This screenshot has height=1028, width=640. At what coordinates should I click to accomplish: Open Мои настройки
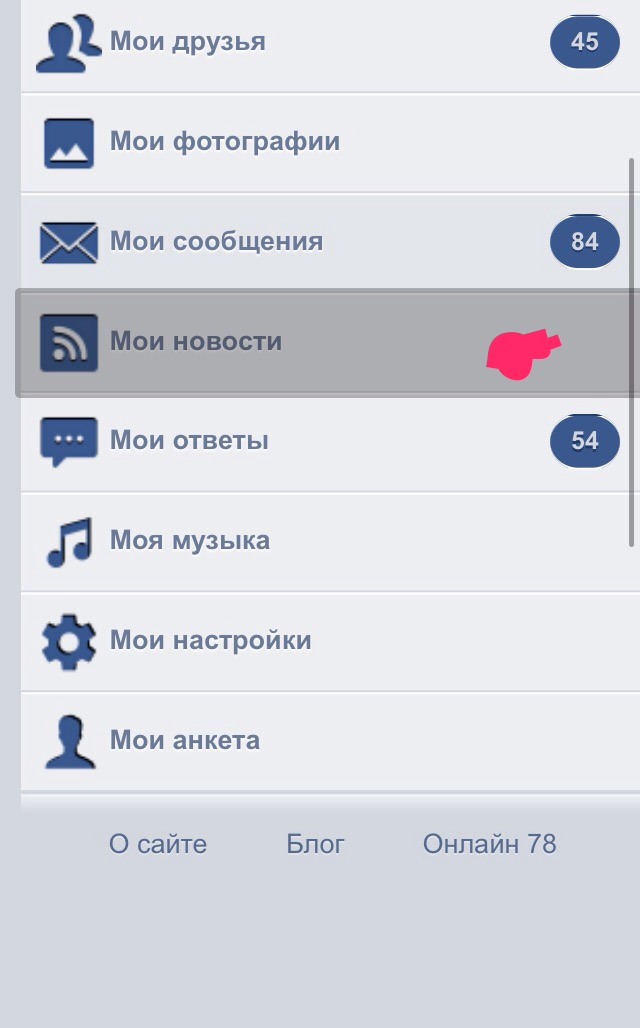[x=210, y=641]
